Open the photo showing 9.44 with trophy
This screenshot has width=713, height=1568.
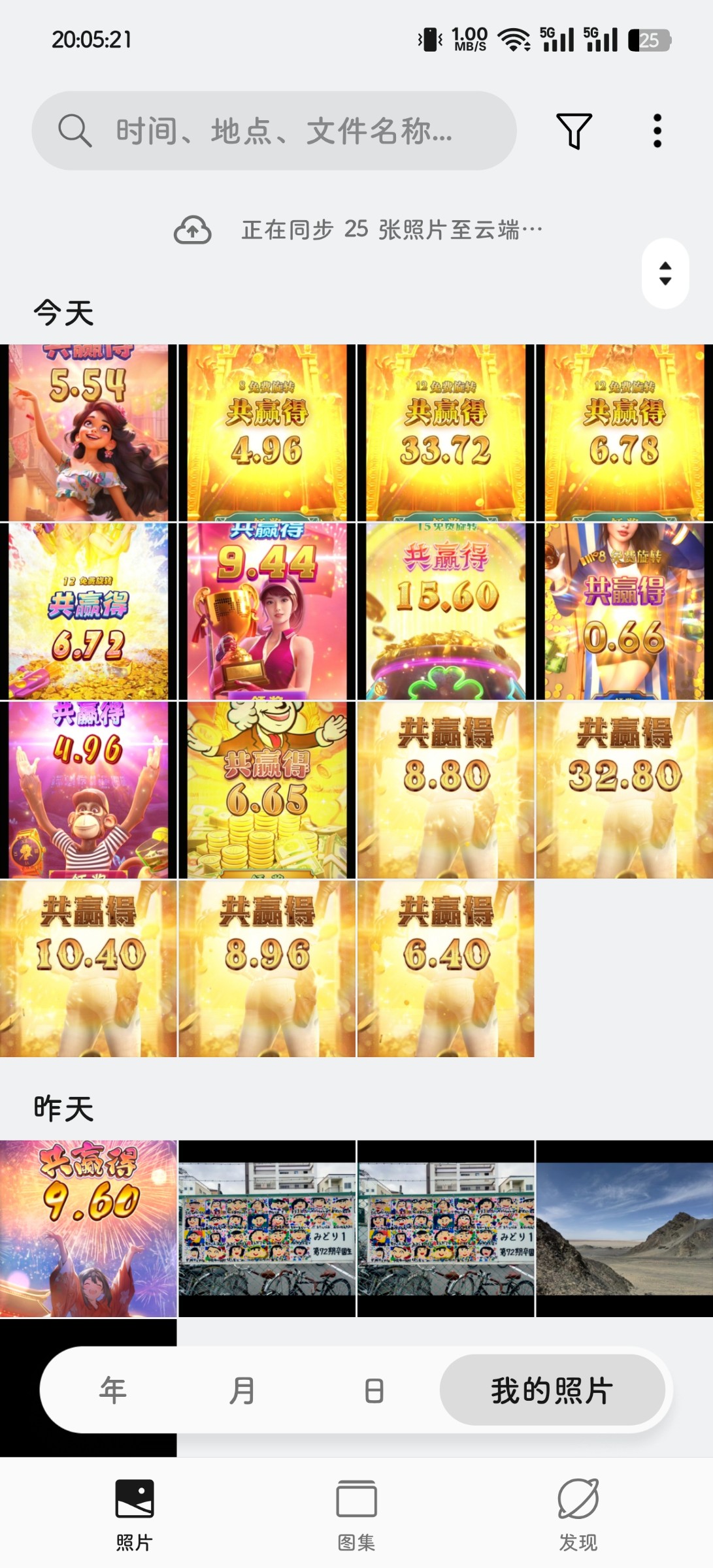267,612
